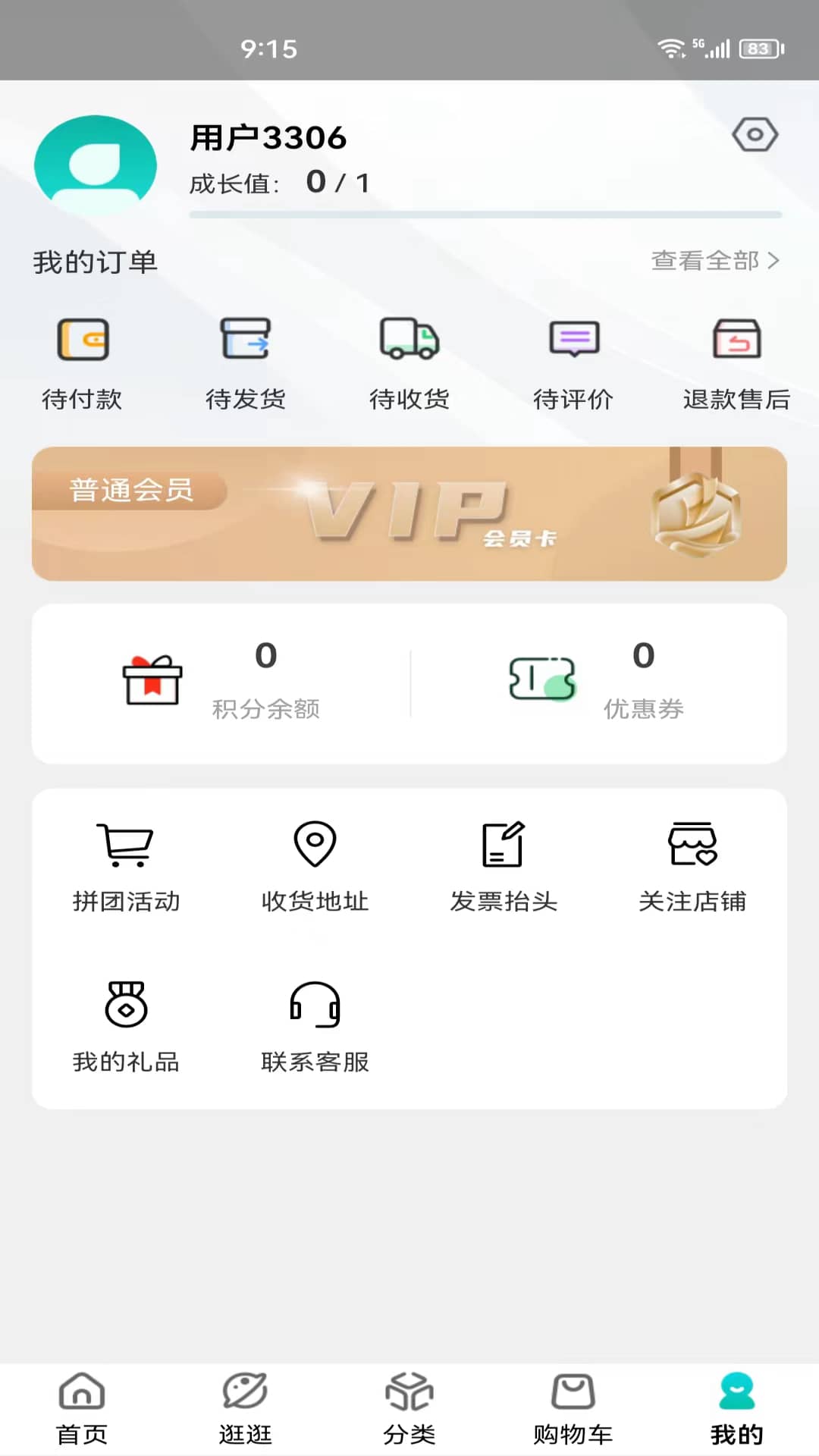Check 积分余额 points balance
819x1456 pixels.
click(220, 681)
